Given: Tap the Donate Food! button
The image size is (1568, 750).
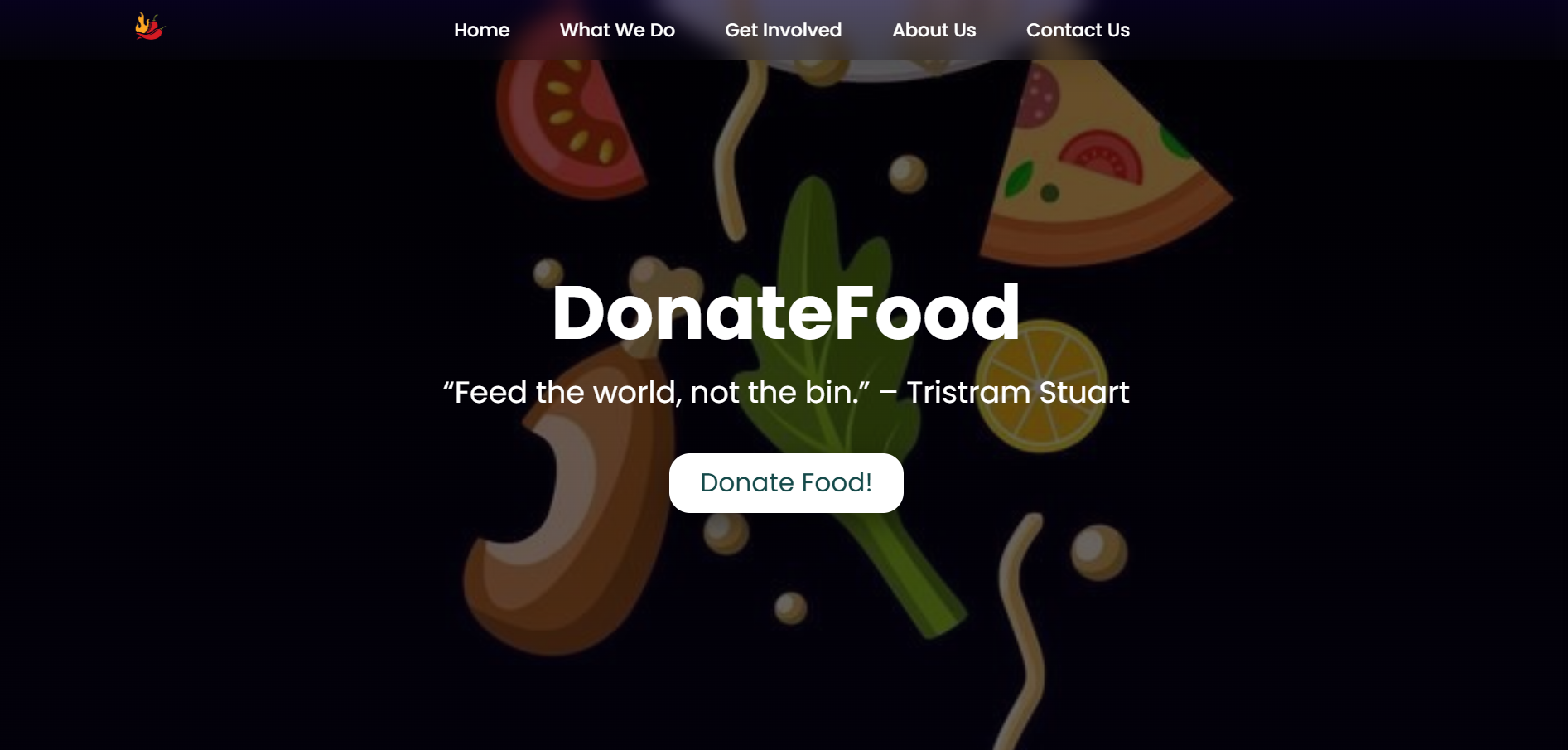Looking at the screenshot, I should pyautogui.click(x=785, y=482).
